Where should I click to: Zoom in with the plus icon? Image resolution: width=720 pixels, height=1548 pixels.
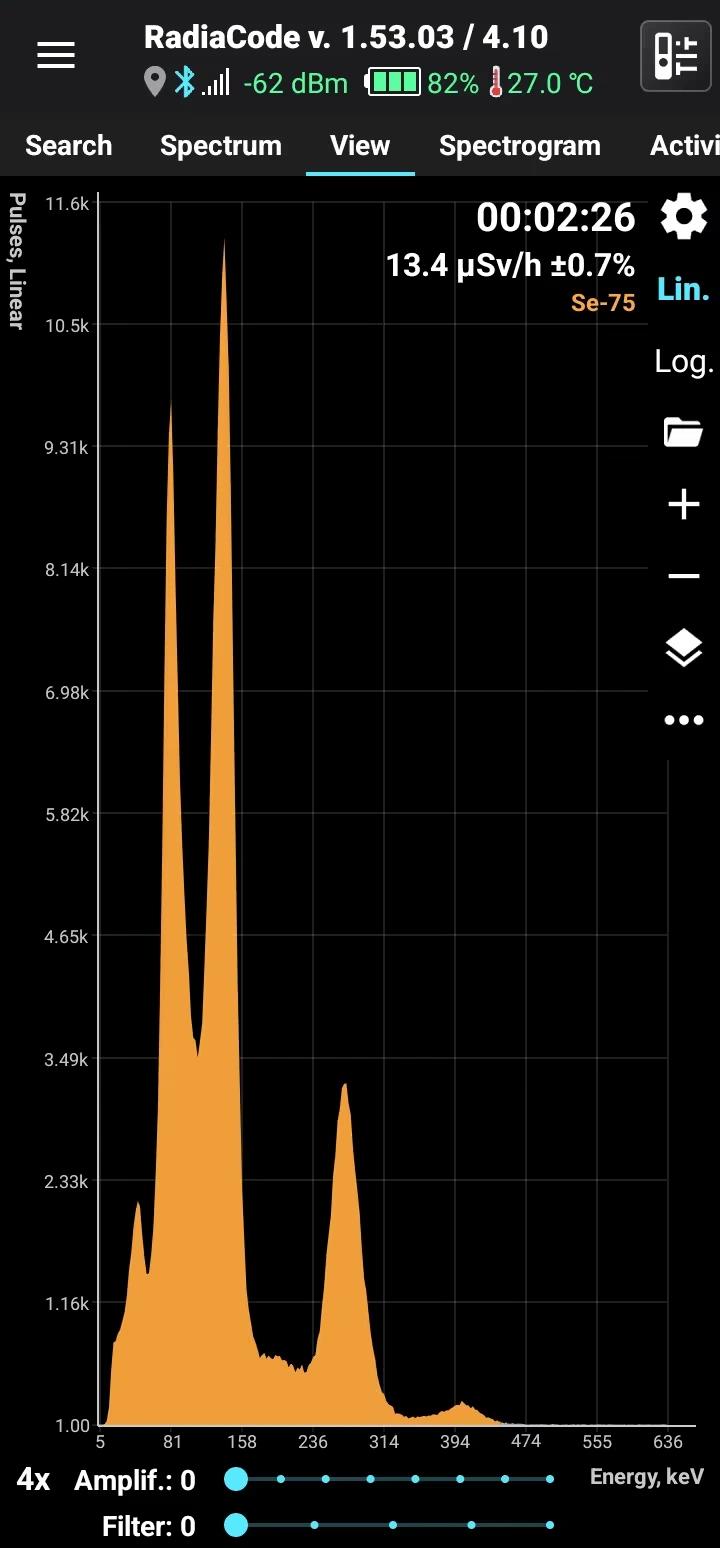click(684, 505)
